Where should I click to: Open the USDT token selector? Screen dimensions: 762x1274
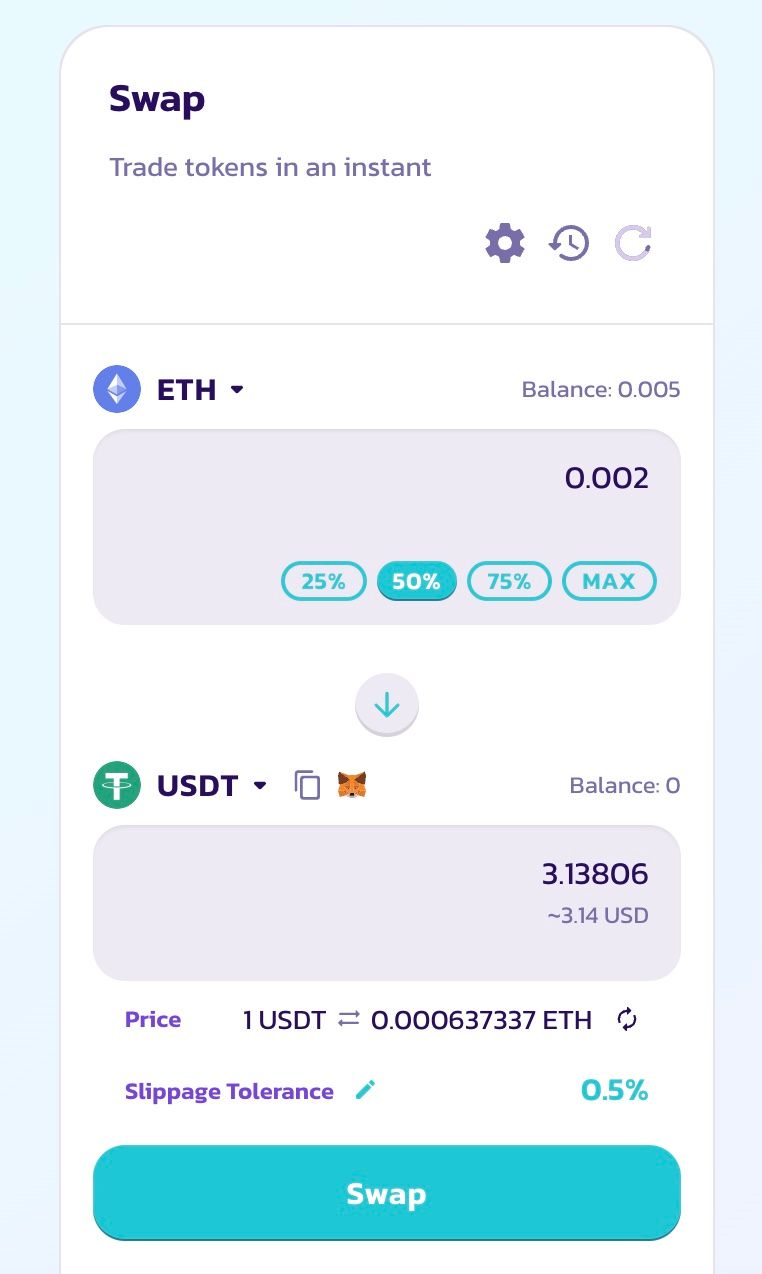click(x=210, y=785)
